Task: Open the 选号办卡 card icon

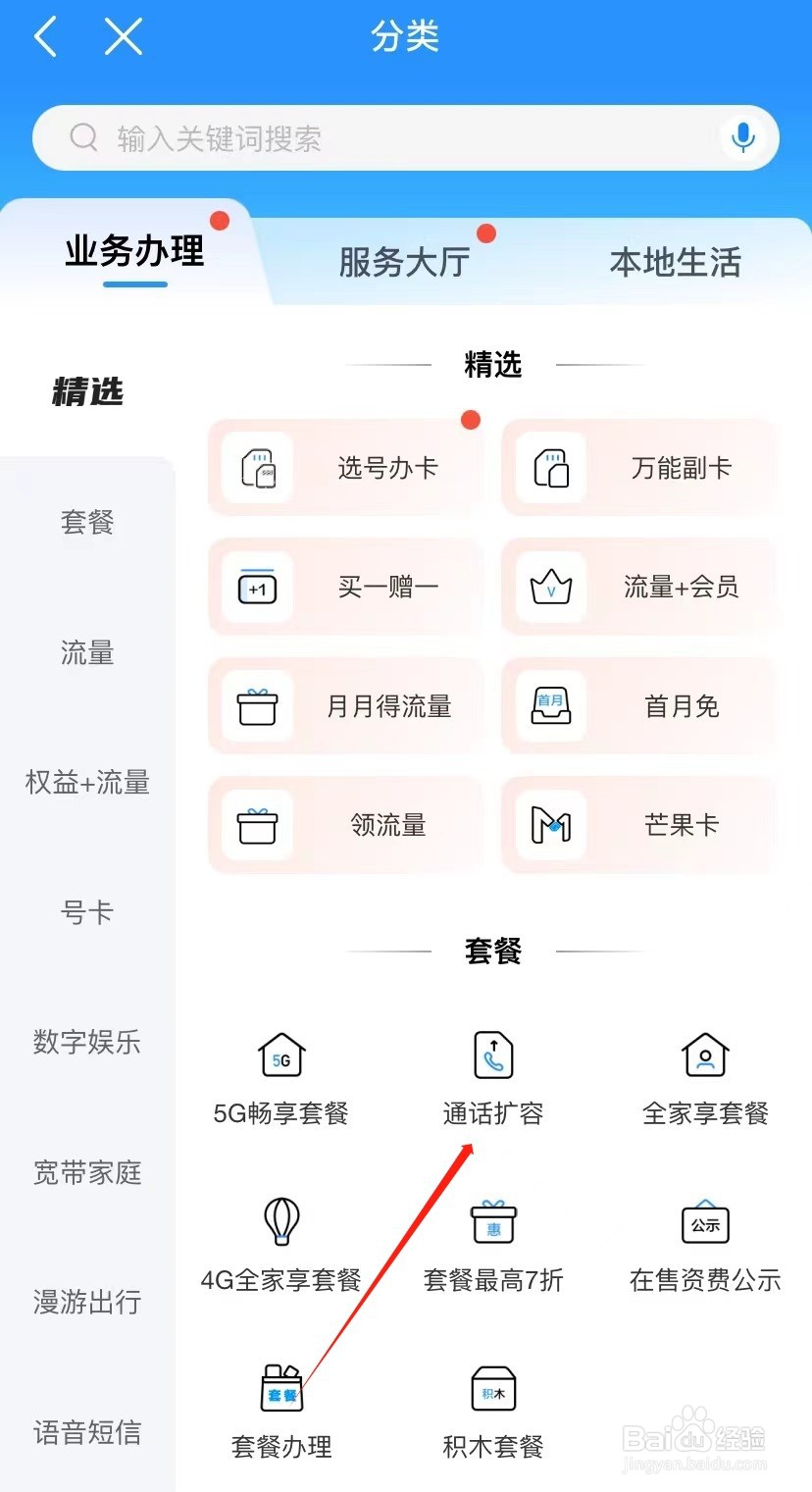Action: [255, 469]
